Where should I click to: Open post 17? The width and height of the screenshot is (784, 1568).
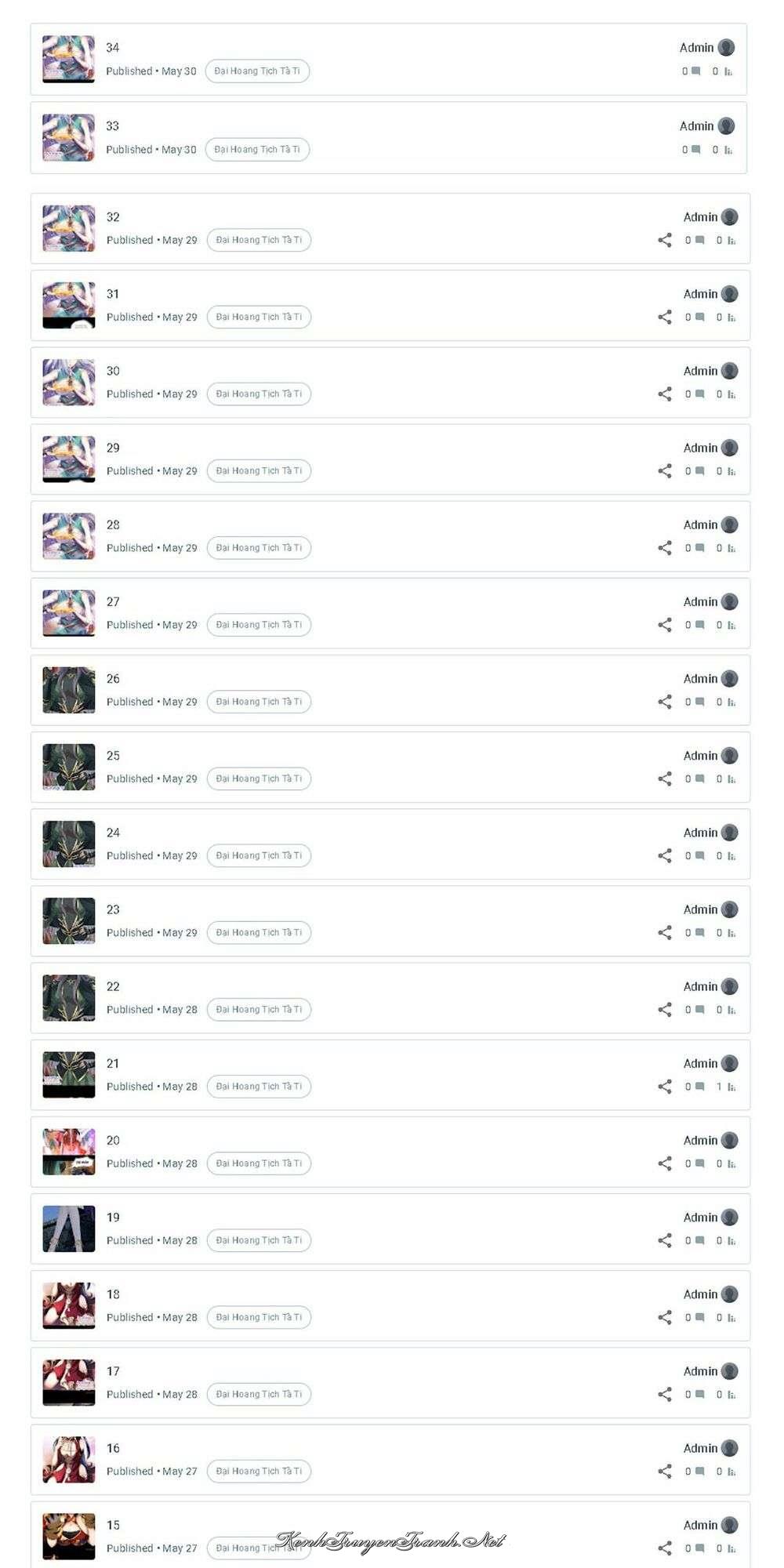click(114, 1371)
